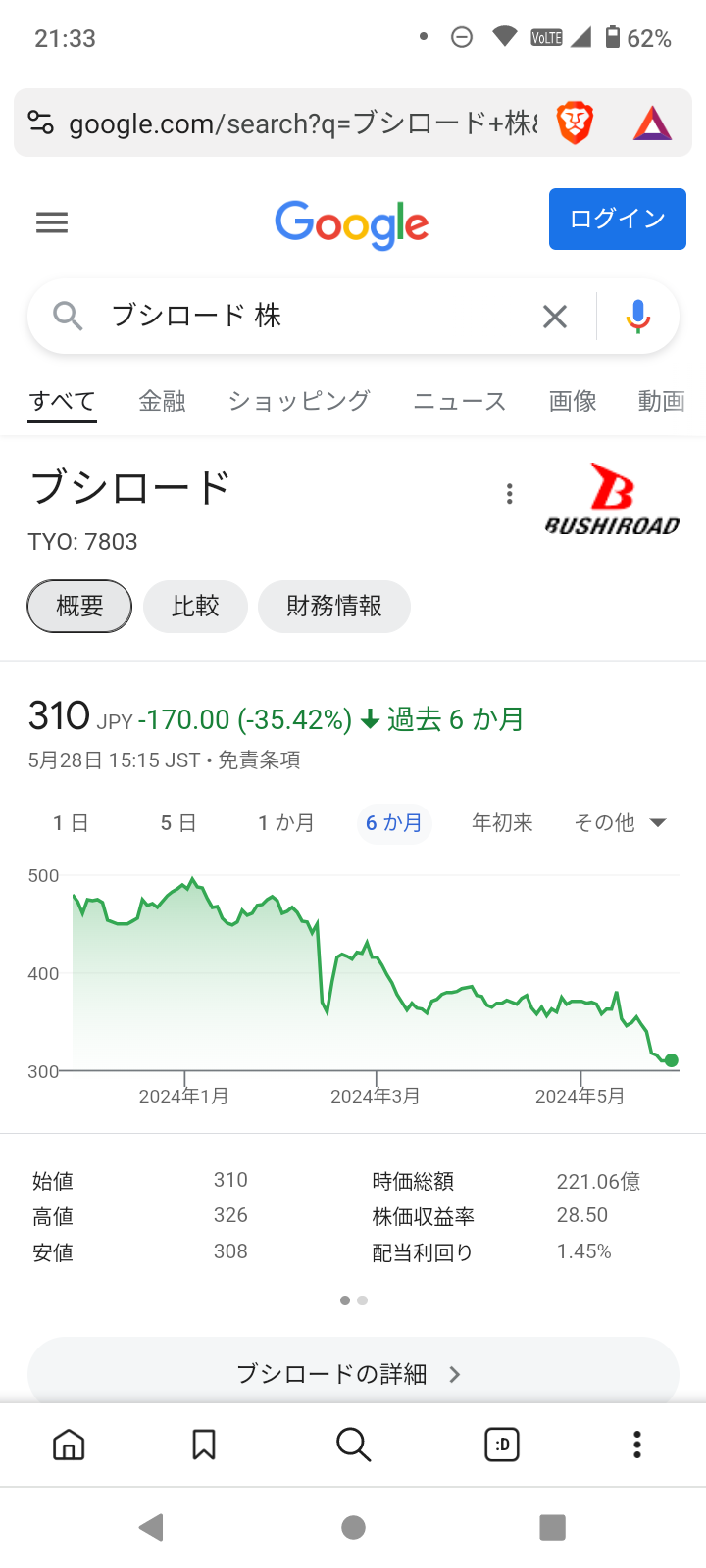
Task: Open the tab switcher in bottom bar
Action: (x=502, y=1445)
